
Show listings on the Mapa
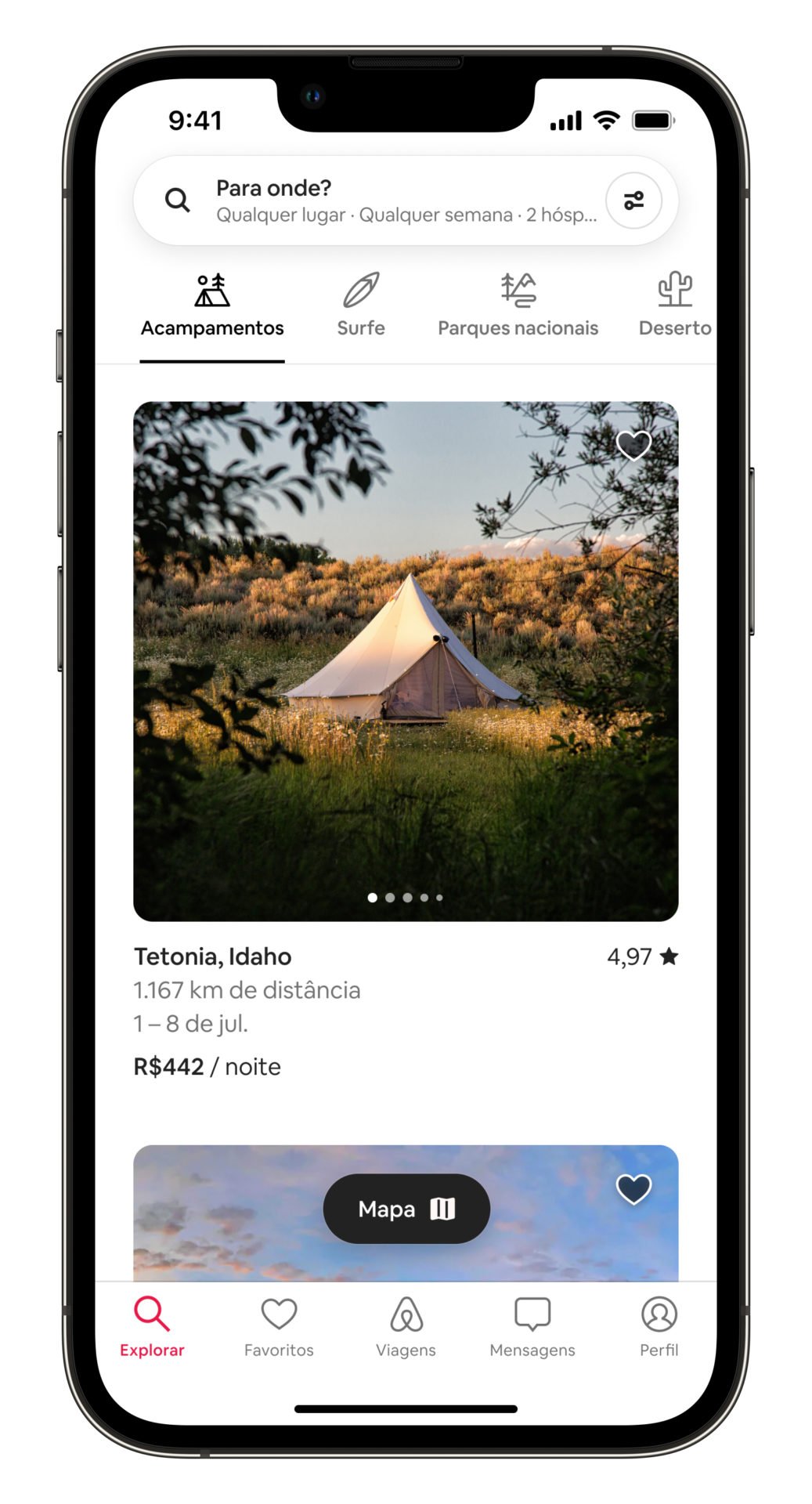click(x=406, y=1209)
